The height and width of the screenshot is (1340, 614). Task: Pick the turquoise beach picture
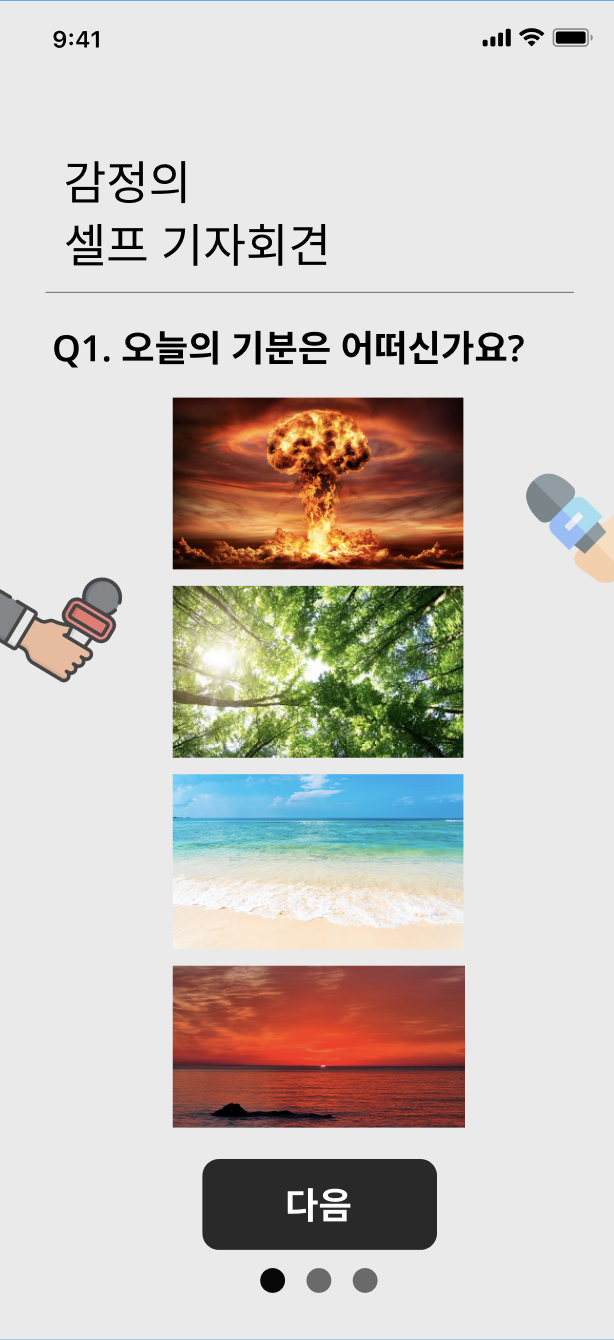point(318,861)
